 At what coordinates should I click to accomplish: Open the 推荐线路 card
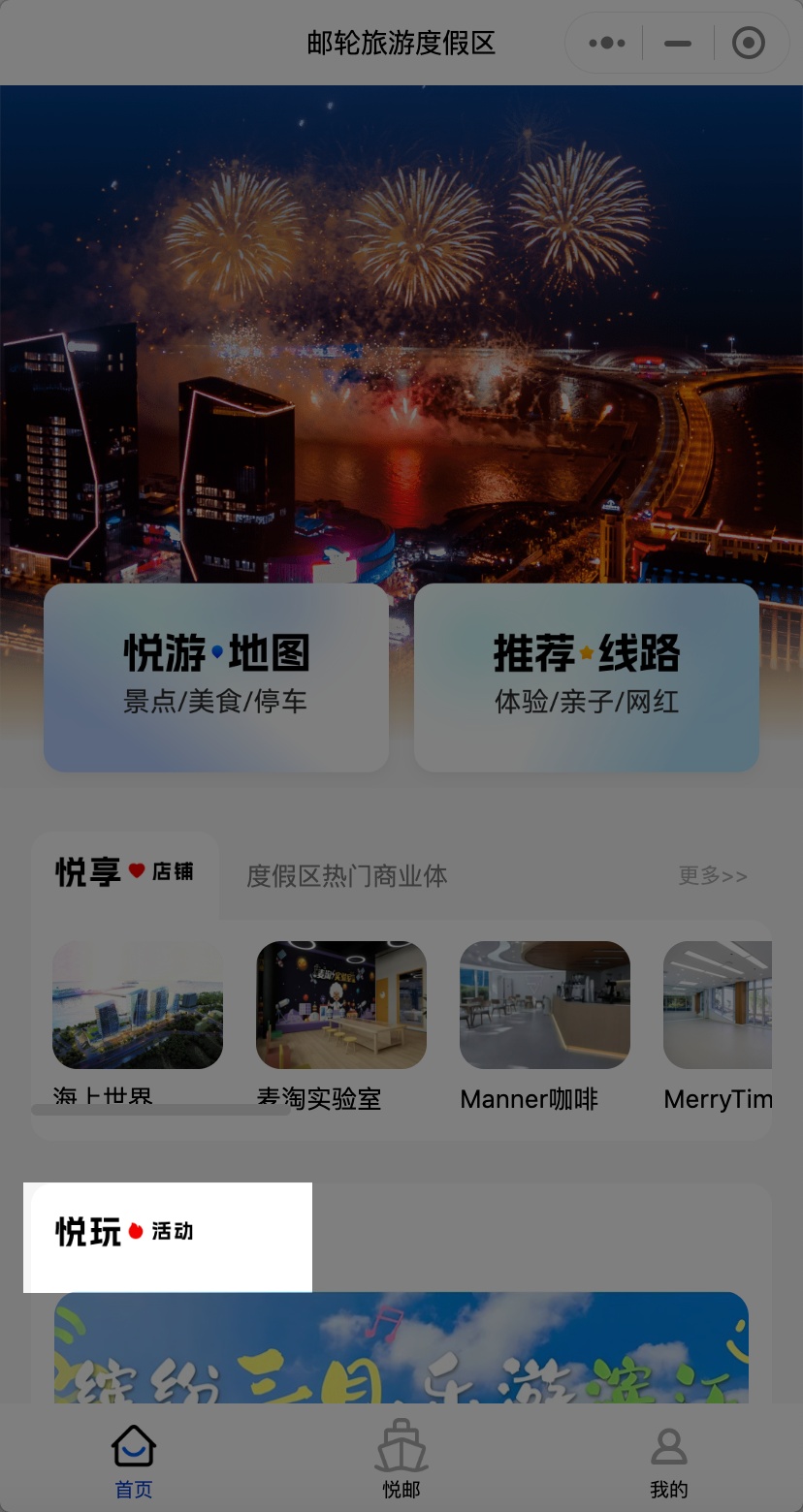tap(587, 677)
